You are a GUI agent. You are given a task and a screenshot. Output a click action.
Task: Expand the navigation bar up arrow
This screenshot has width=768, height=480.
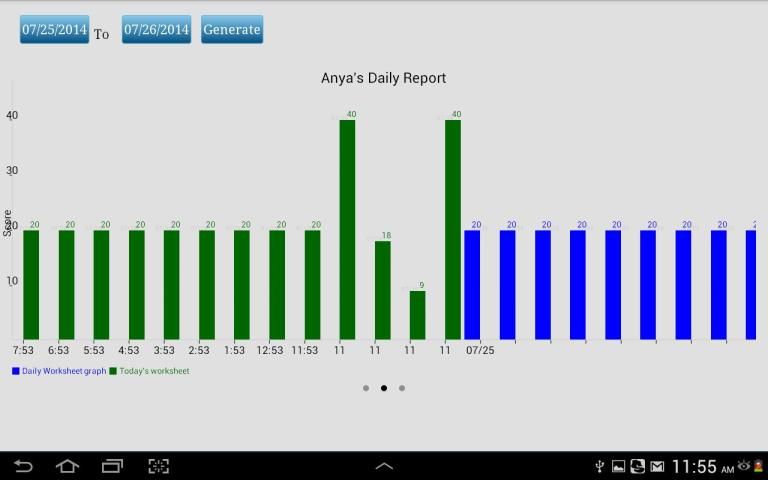tap(384, 466)
